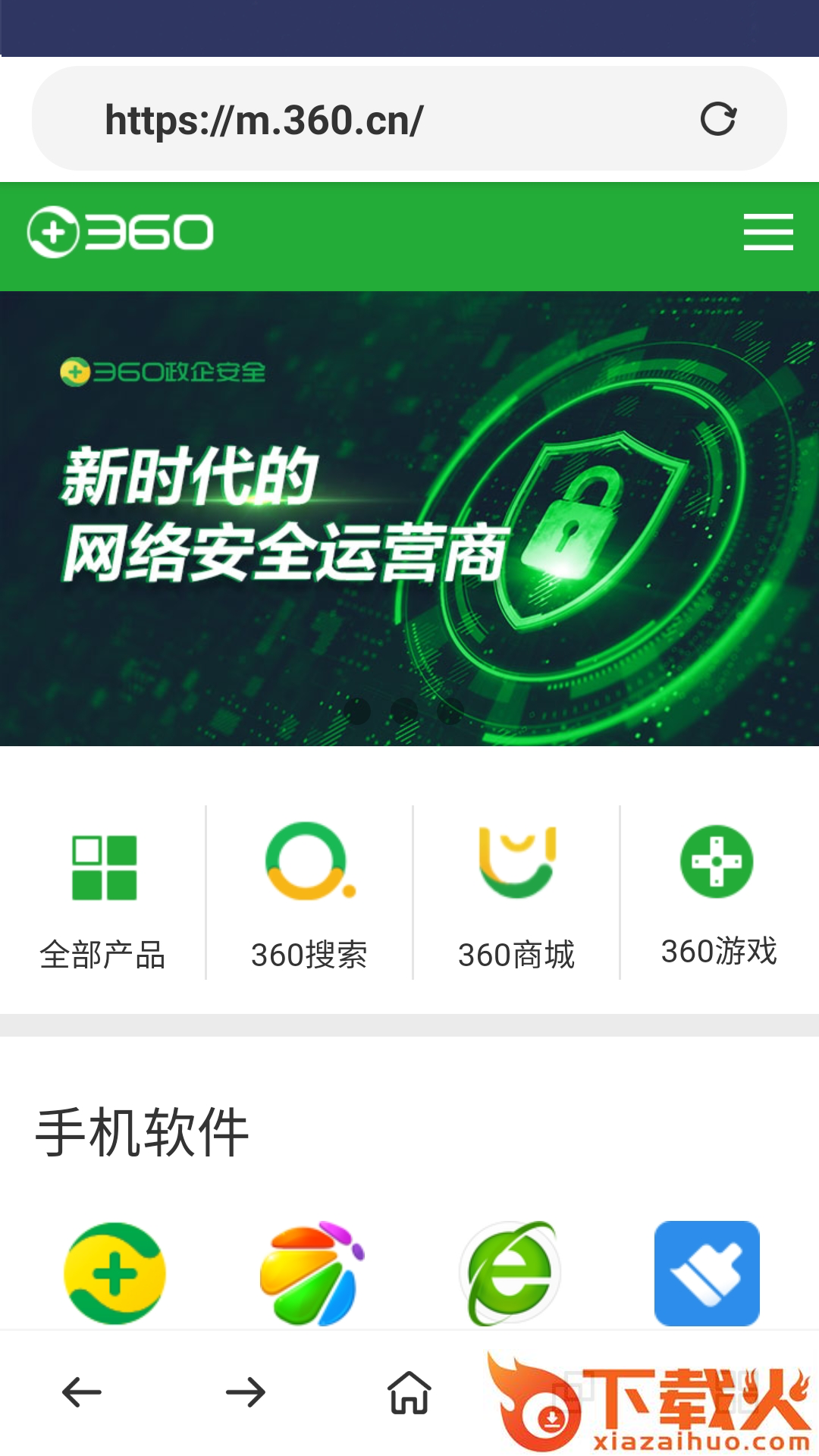This screenshot has width=819, height=1456.
Task: Open the hamburger menu
Action: pyautogui.click(x=767, y=232)
